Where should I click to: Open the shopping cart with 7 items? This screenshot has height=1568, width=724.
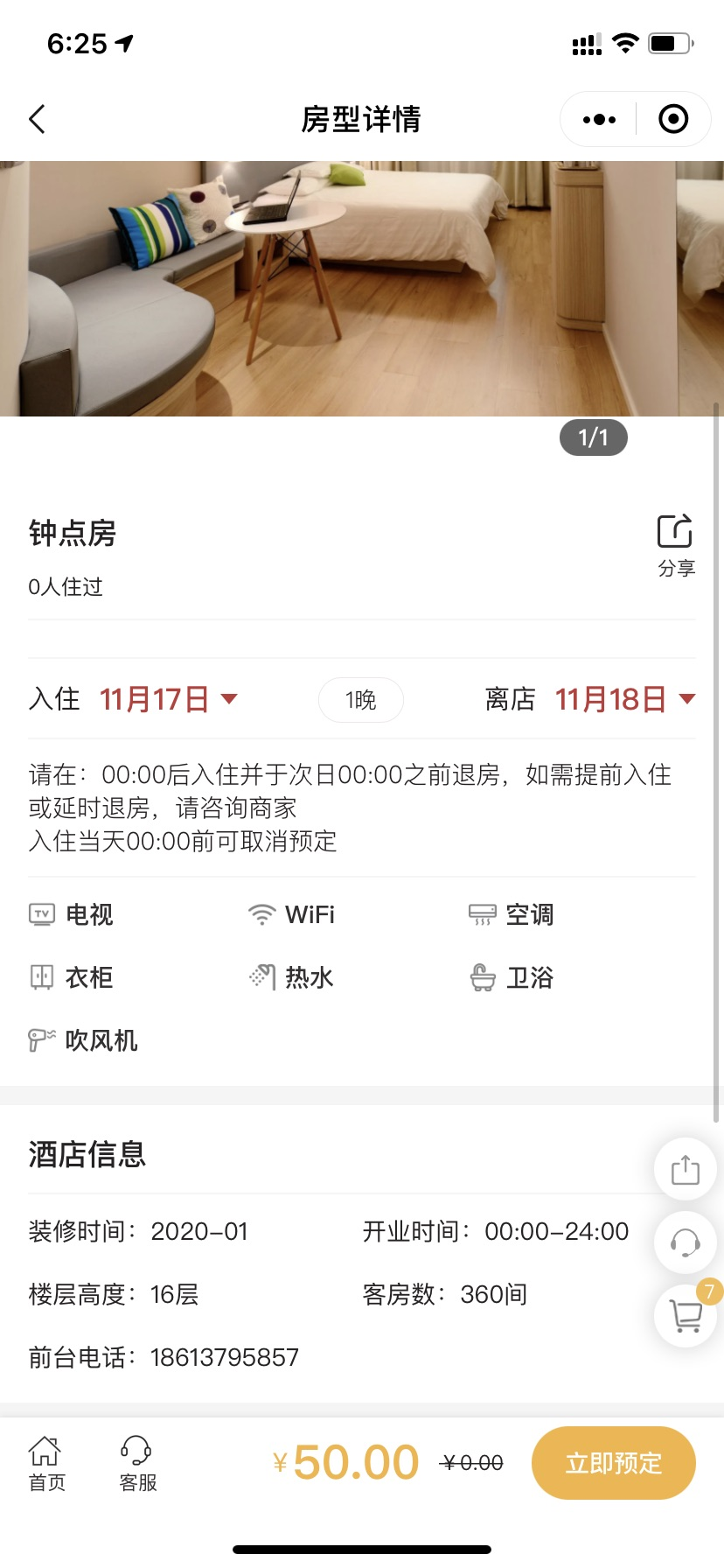[x=686, y=1315]
